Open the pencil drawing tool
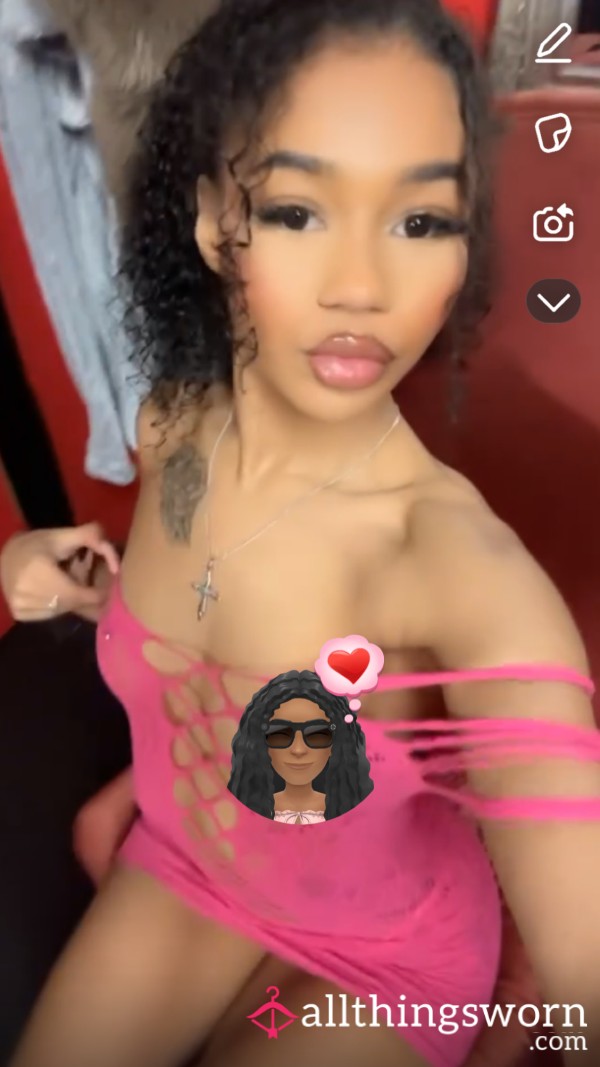The height and width of the screenshot is (1067, 600). pos(553,42)
